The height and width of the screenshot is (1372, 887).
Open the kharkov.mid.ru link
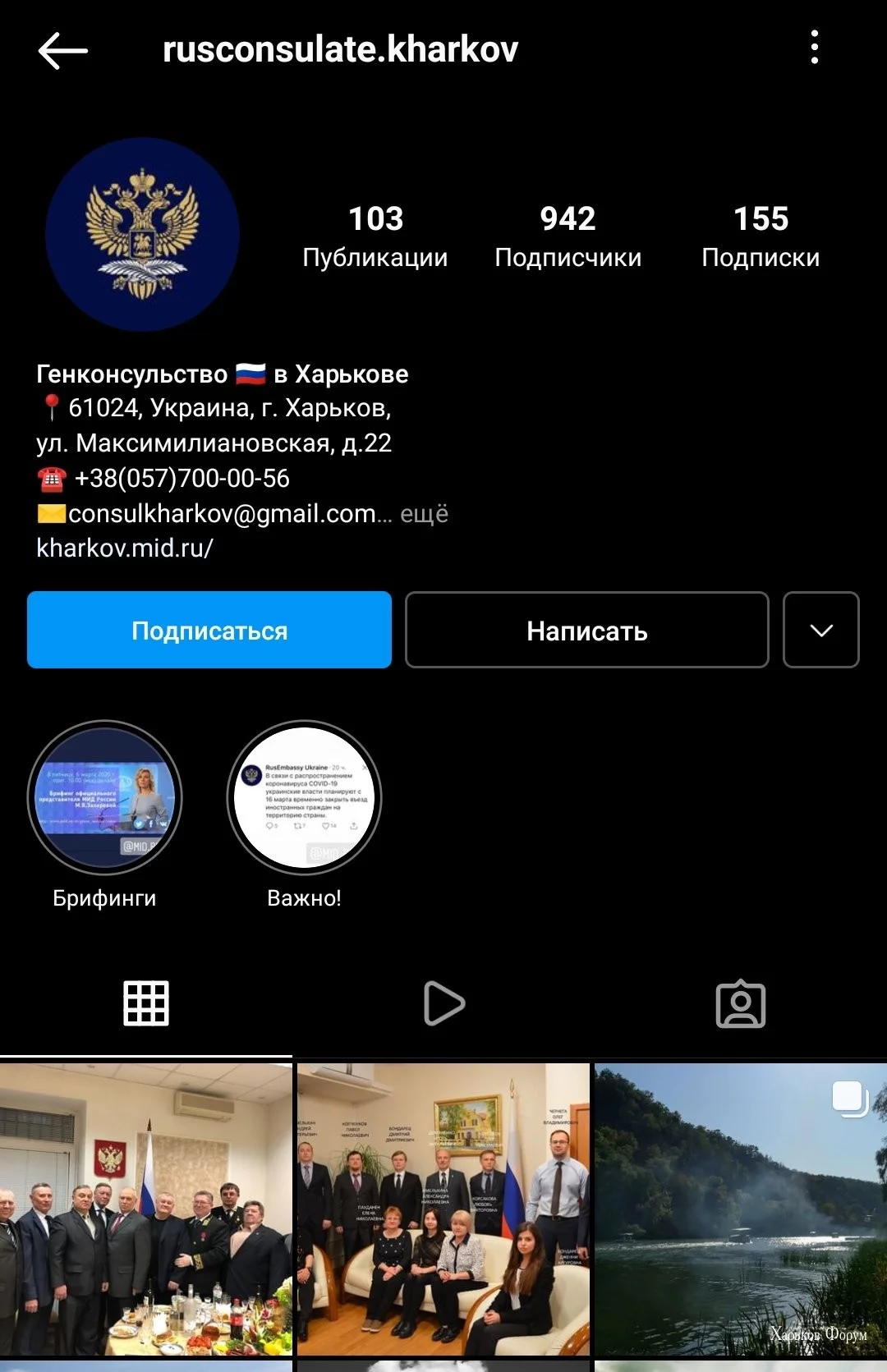click(125, 548)
